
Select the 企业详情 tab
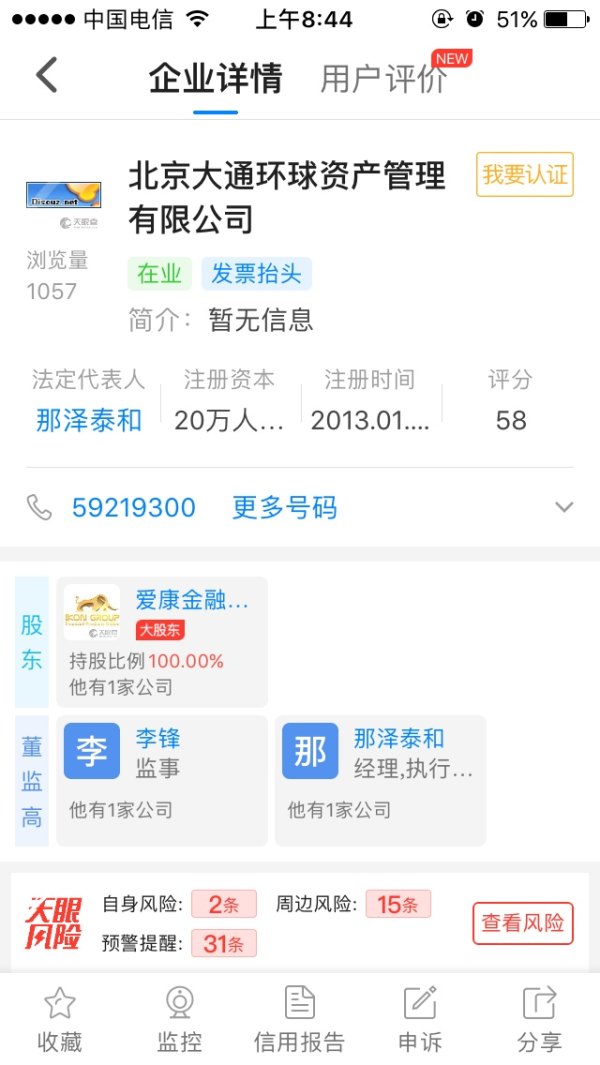(x=215, y=79)
